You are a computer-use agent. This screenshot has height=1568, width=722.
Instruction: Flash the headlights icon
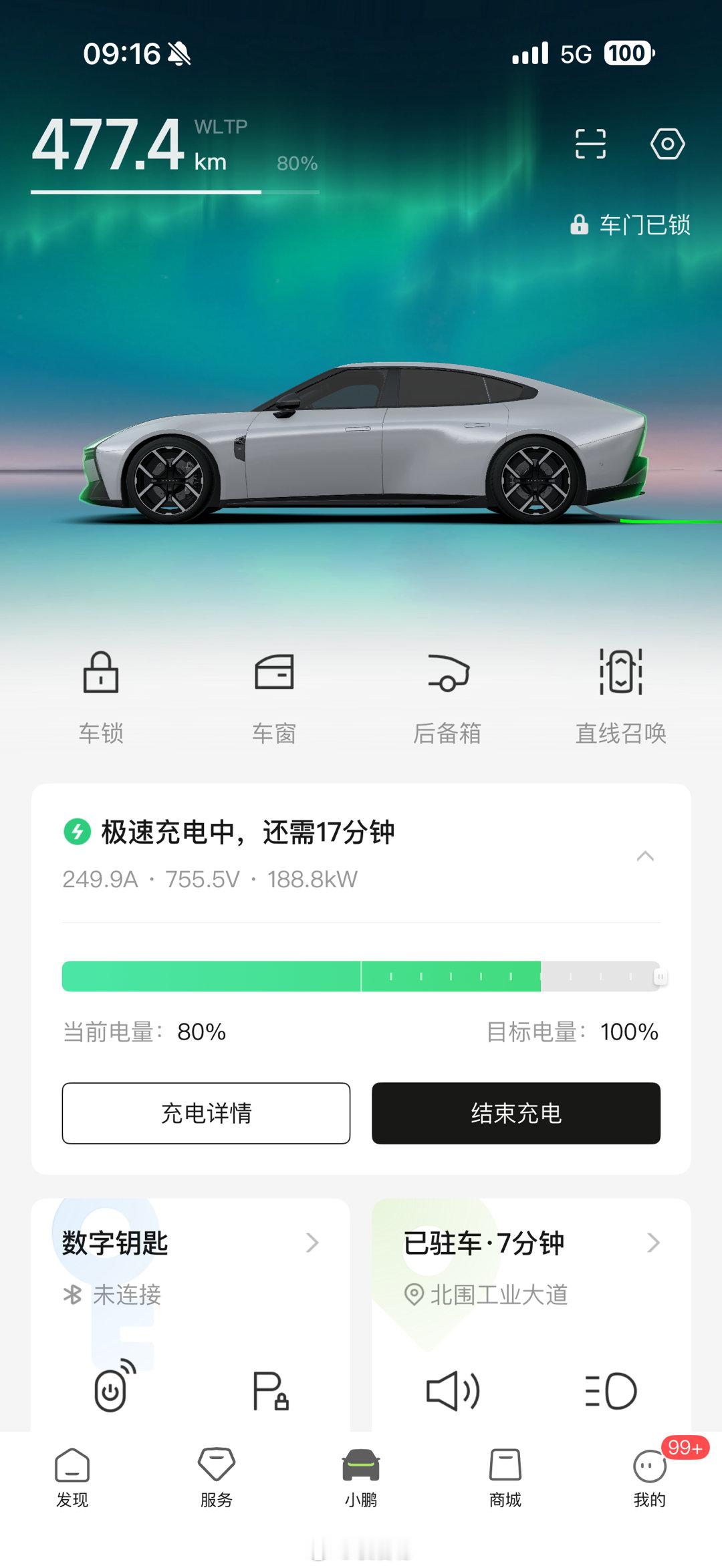pyautogui.click(x=610, y=1391)
